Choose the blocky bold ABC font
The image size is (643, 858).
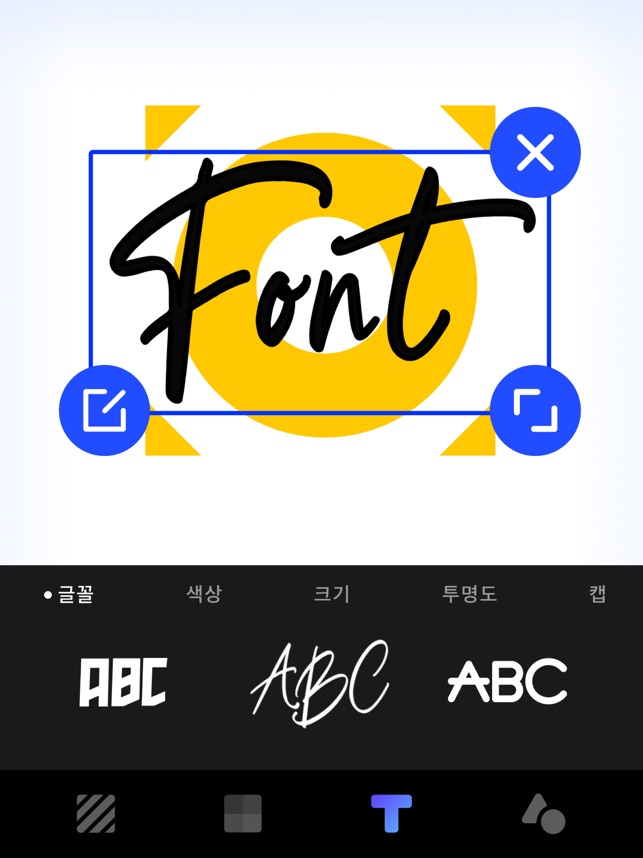click(123, 682)
